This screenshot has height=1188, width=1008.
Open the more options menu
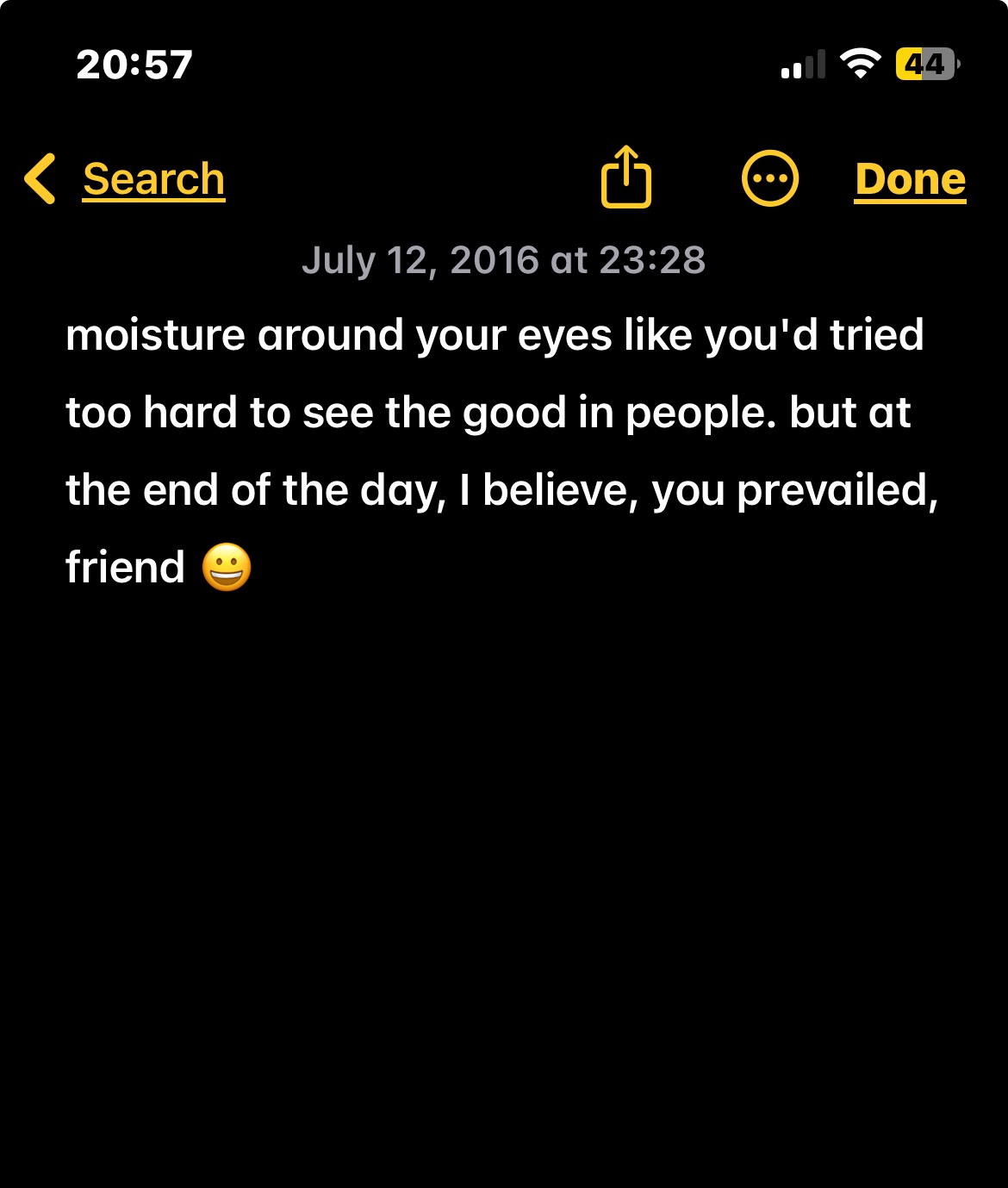tap(769, 179)
